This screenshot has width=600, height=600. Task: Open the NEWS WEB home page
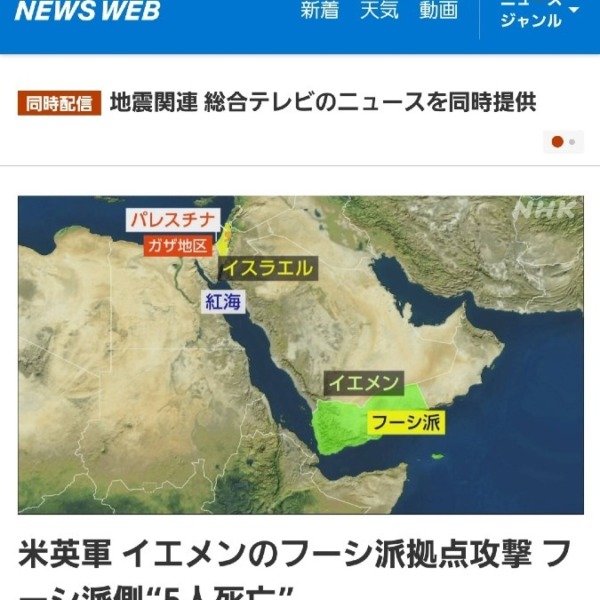coord(88,12)
